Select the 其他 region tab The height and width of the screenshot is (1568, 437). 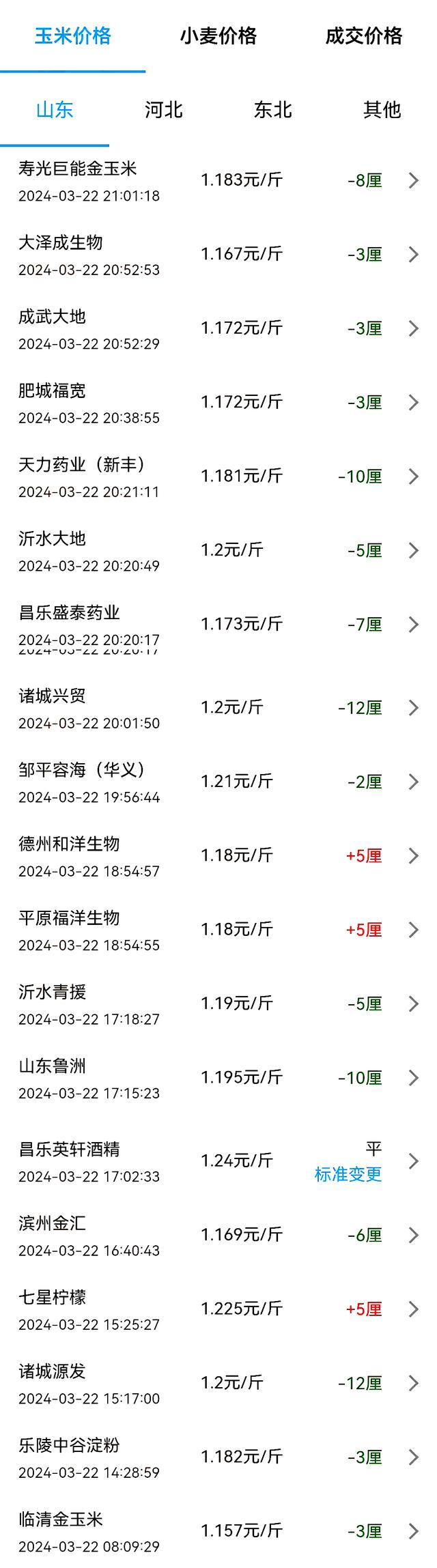click(382, 109)
